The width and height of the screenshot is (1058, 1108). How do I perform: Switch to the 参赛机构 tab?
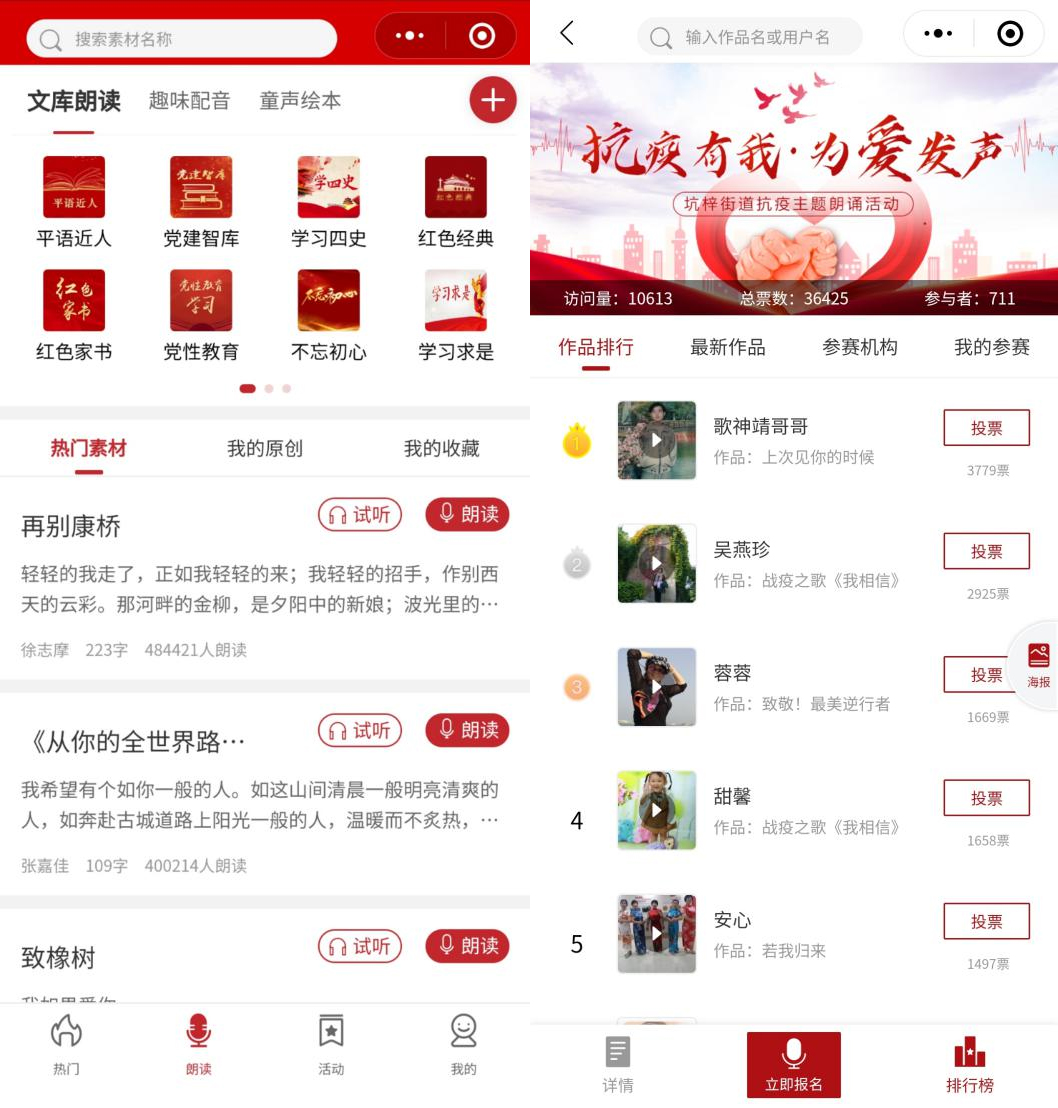pos(859,348)
